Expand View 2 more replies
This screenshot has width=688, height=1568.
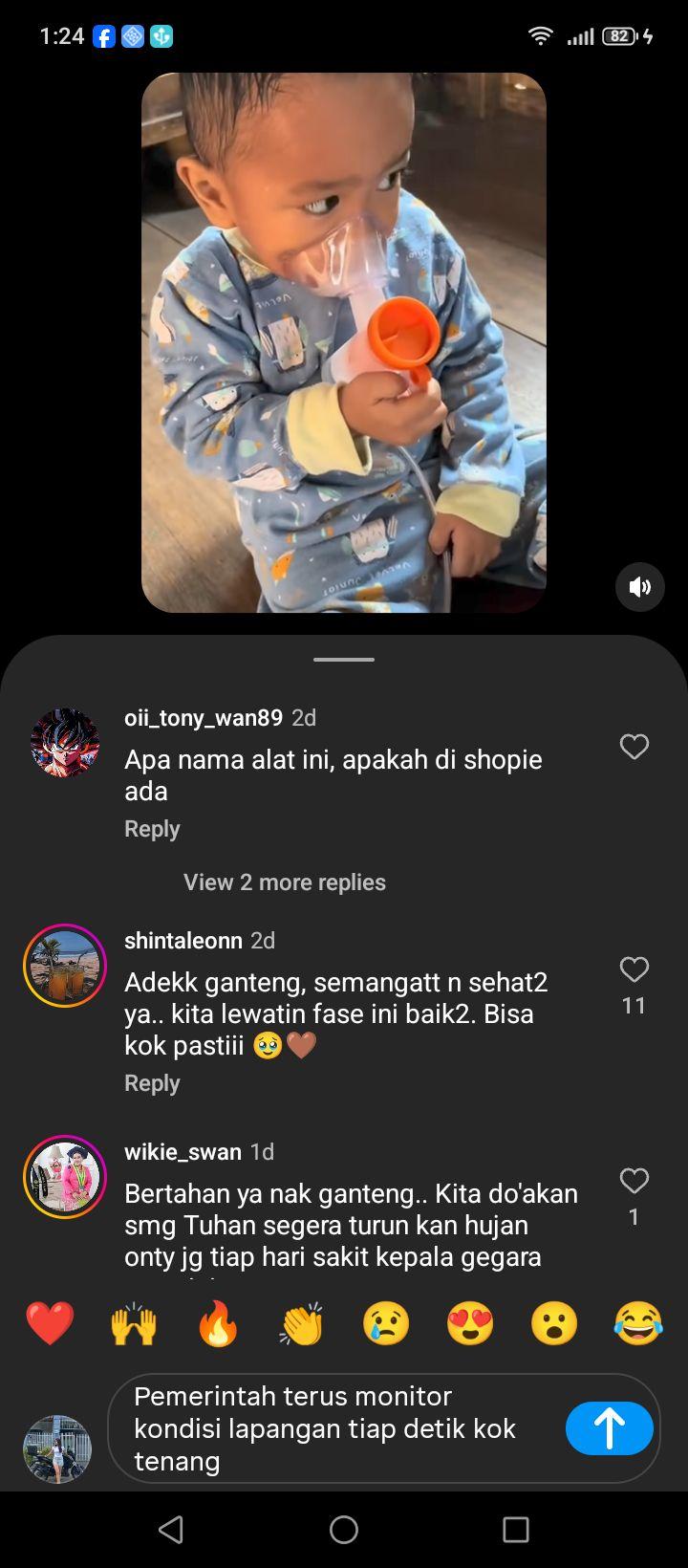[285, 882]
